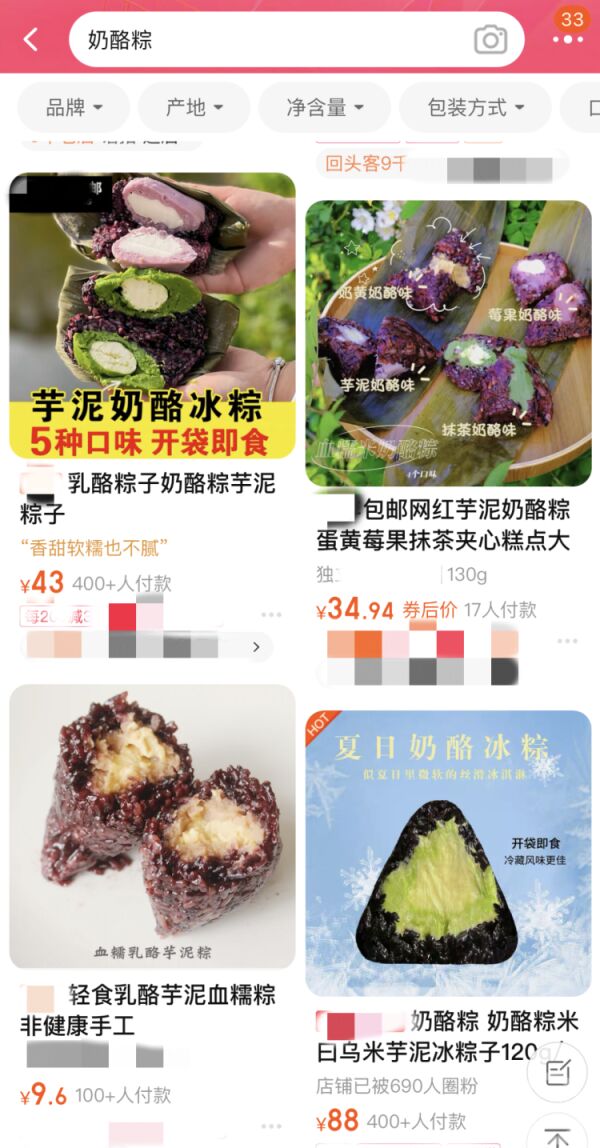Open the floating feedback note button
600x1148 pixels.
click(x=557, y=1072)
